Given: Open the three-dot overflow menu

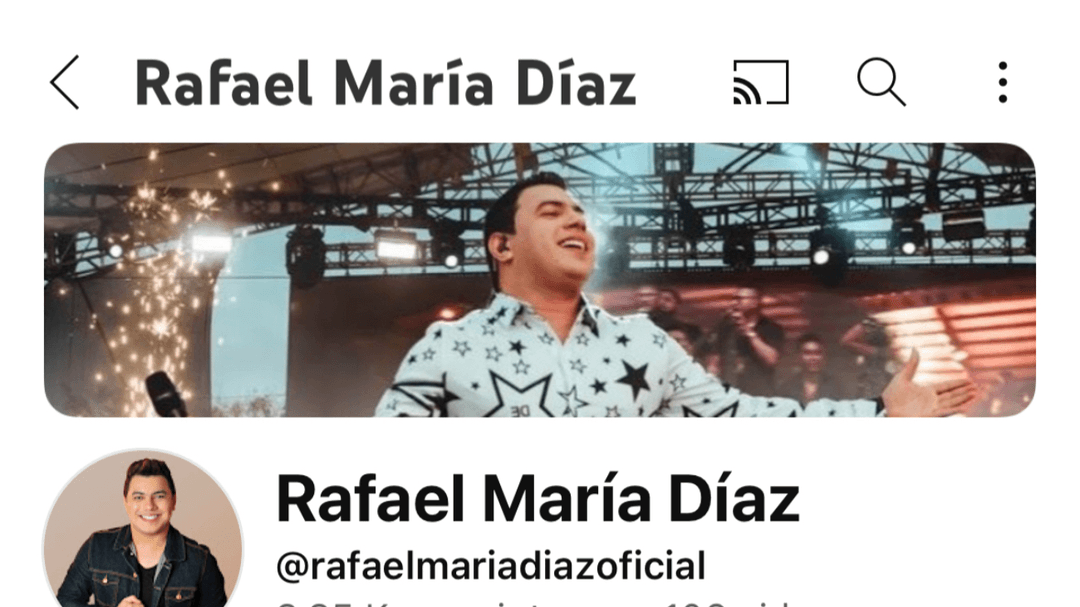Looking at the screenshot, I should click(x=1002, y=83).
